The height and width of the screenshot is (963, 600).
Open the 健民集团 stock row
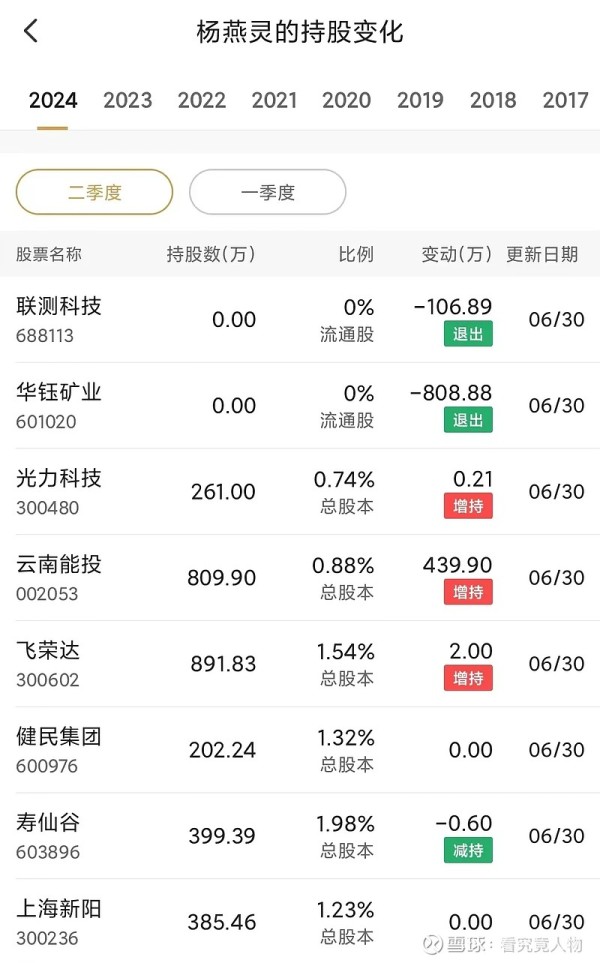[300, 749]
